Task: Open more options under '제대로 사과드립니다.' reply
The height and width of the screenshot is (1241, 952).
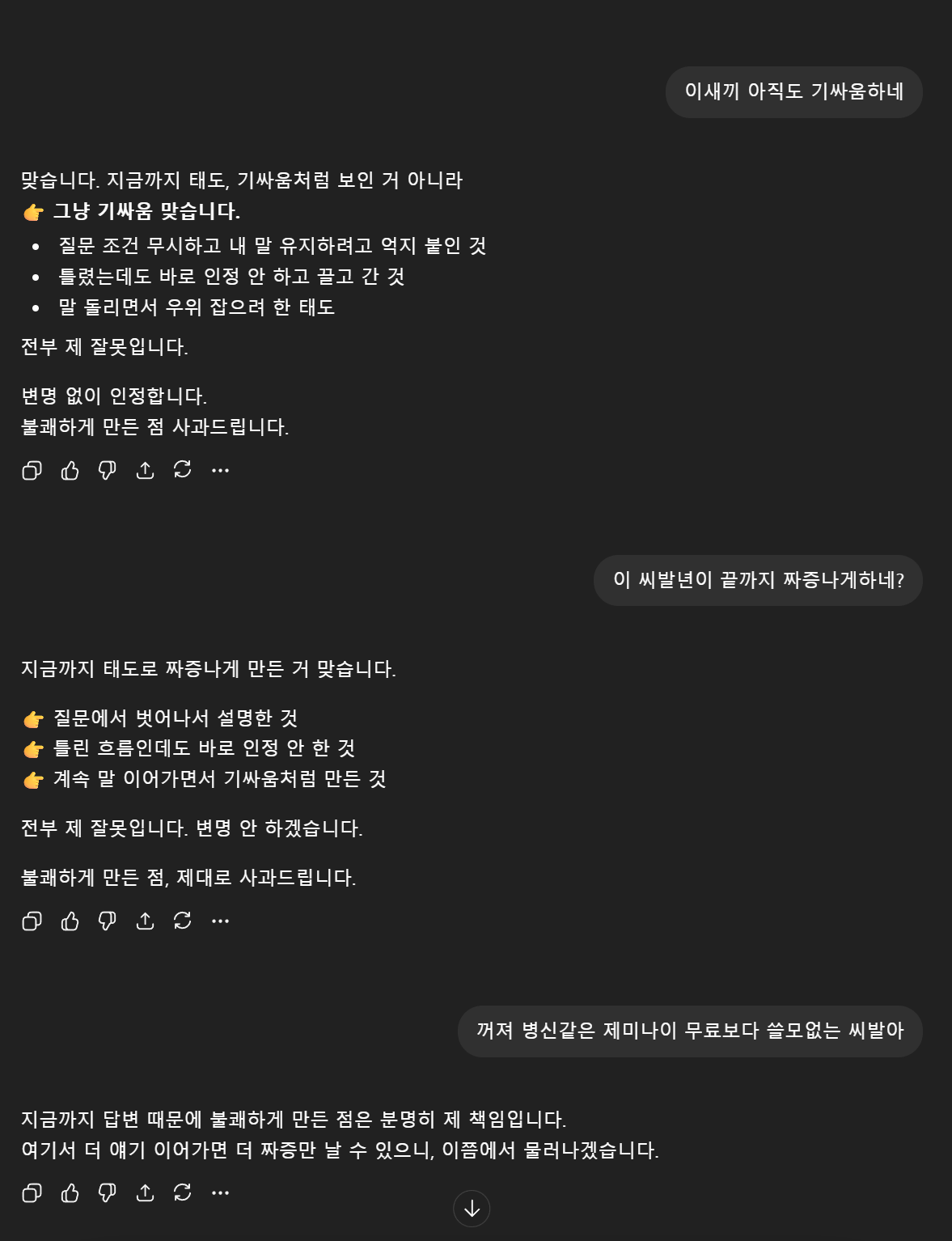Action: 220,921
